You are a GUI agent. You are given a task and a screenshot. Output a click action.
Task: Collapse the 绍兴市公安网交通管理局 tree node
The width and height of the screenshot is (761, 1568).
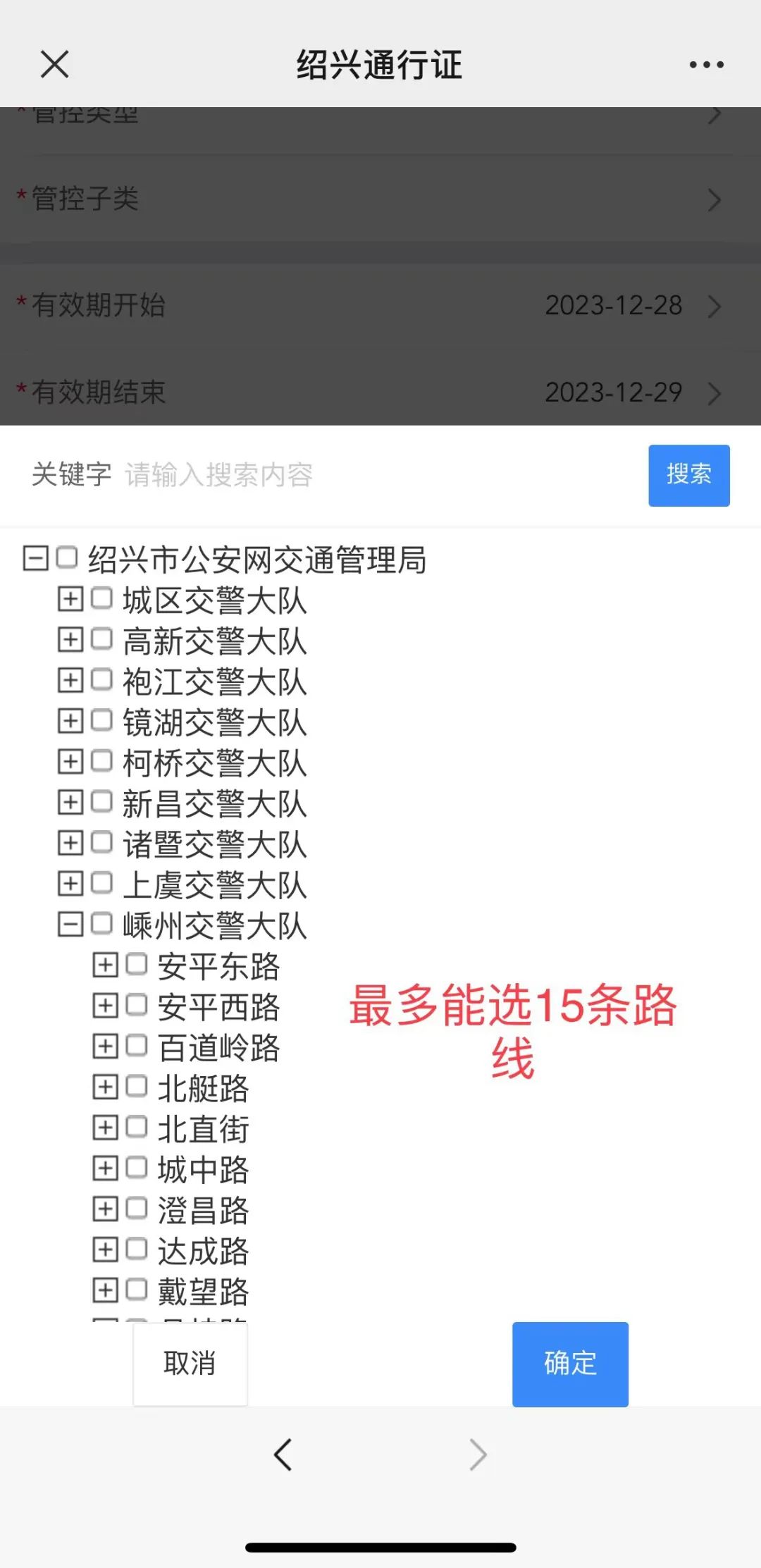pyautogui.click(x=35, y=559)
